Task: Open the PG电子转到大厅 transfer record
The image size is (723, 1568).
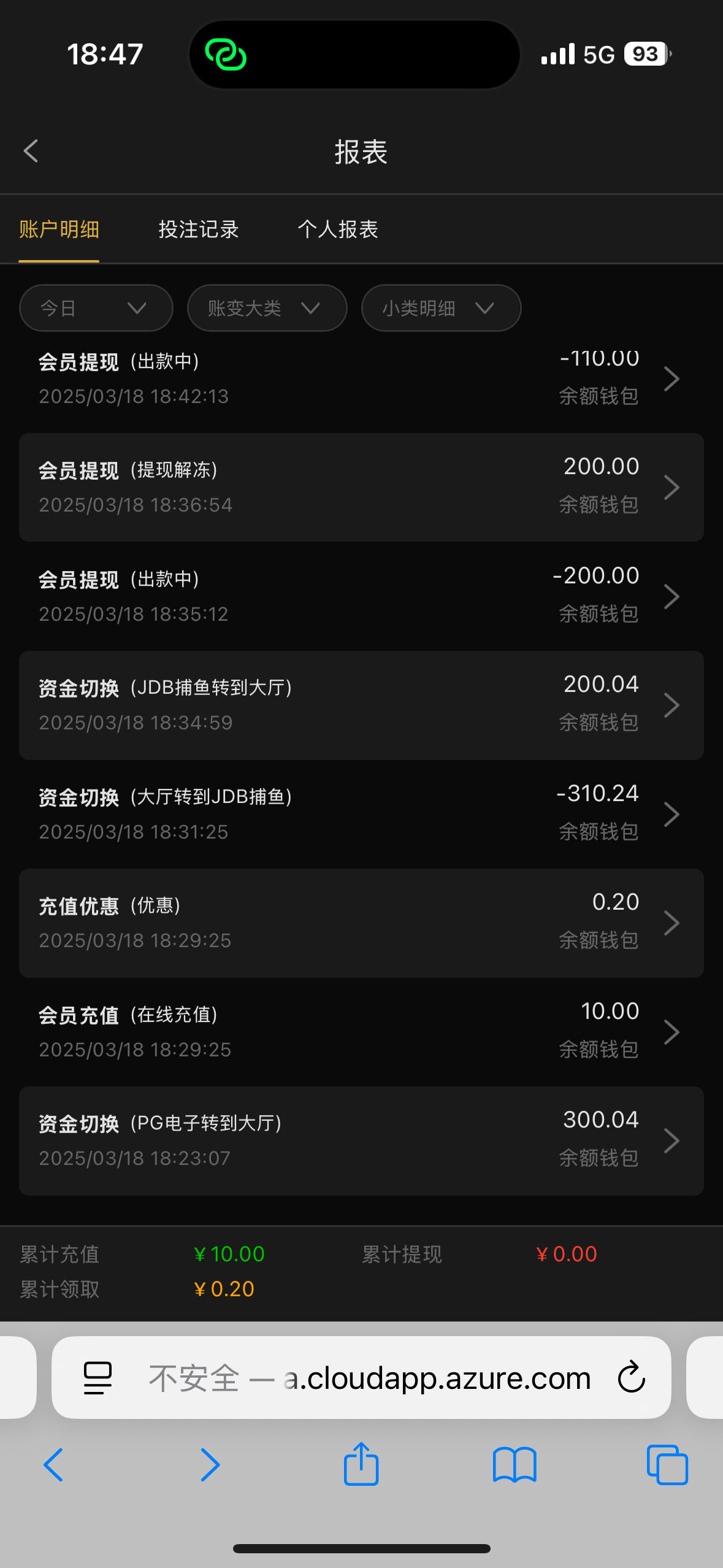Action: pos(361,1140)
